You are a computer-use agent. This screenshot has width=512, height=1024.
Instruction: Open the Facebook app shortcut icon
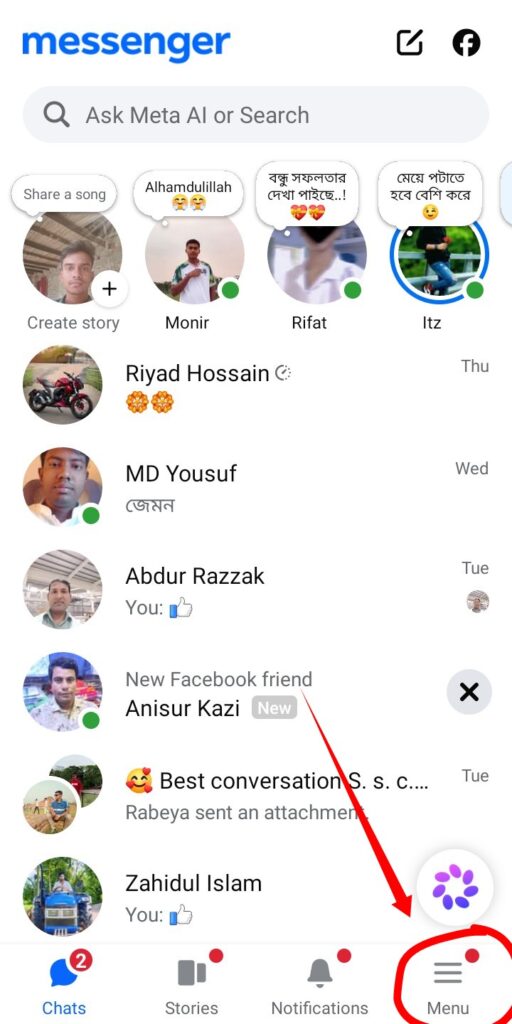click(x=466, y=43)
